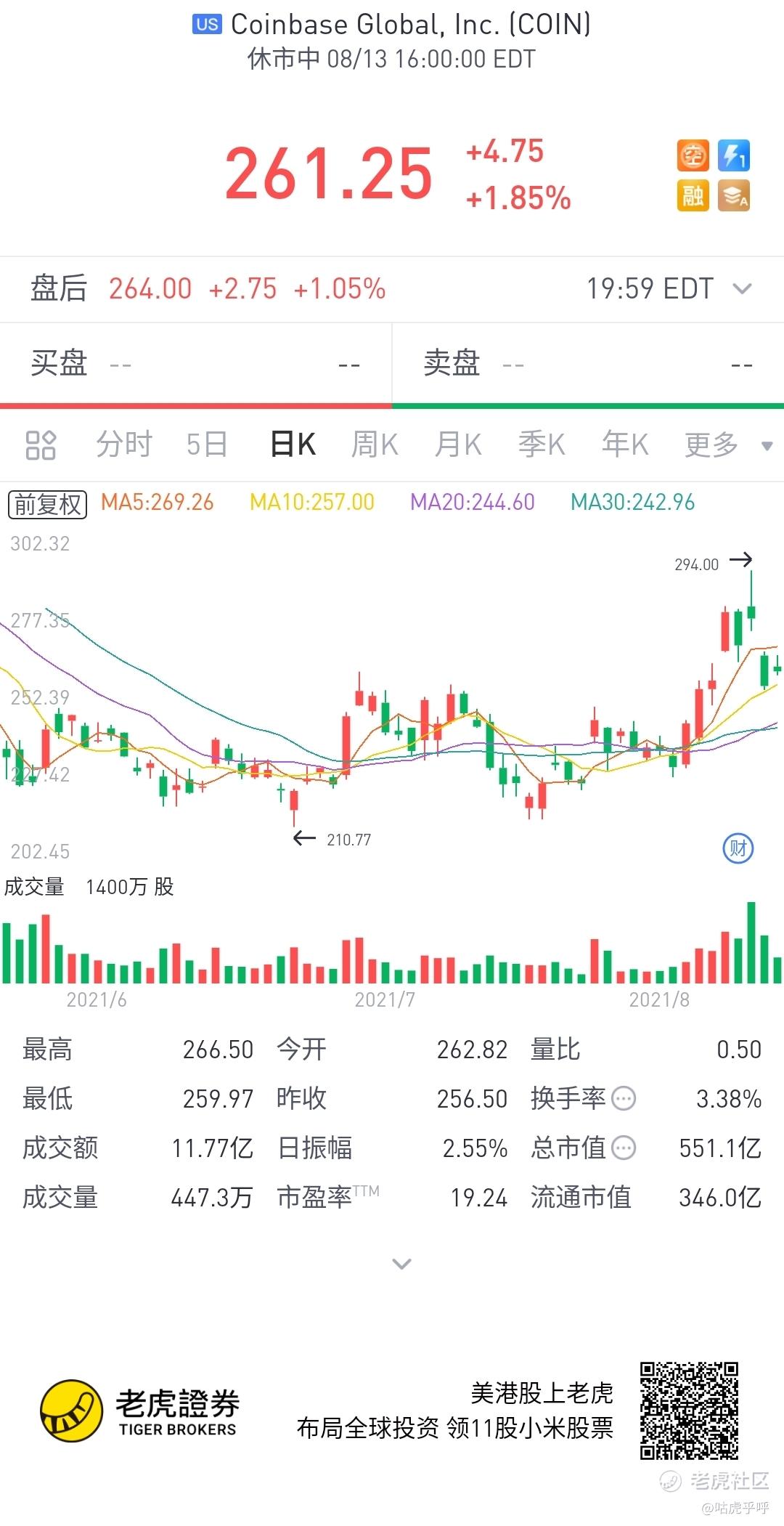
Task: Switch to the 季K chart tab
Action: pos(542,444)
